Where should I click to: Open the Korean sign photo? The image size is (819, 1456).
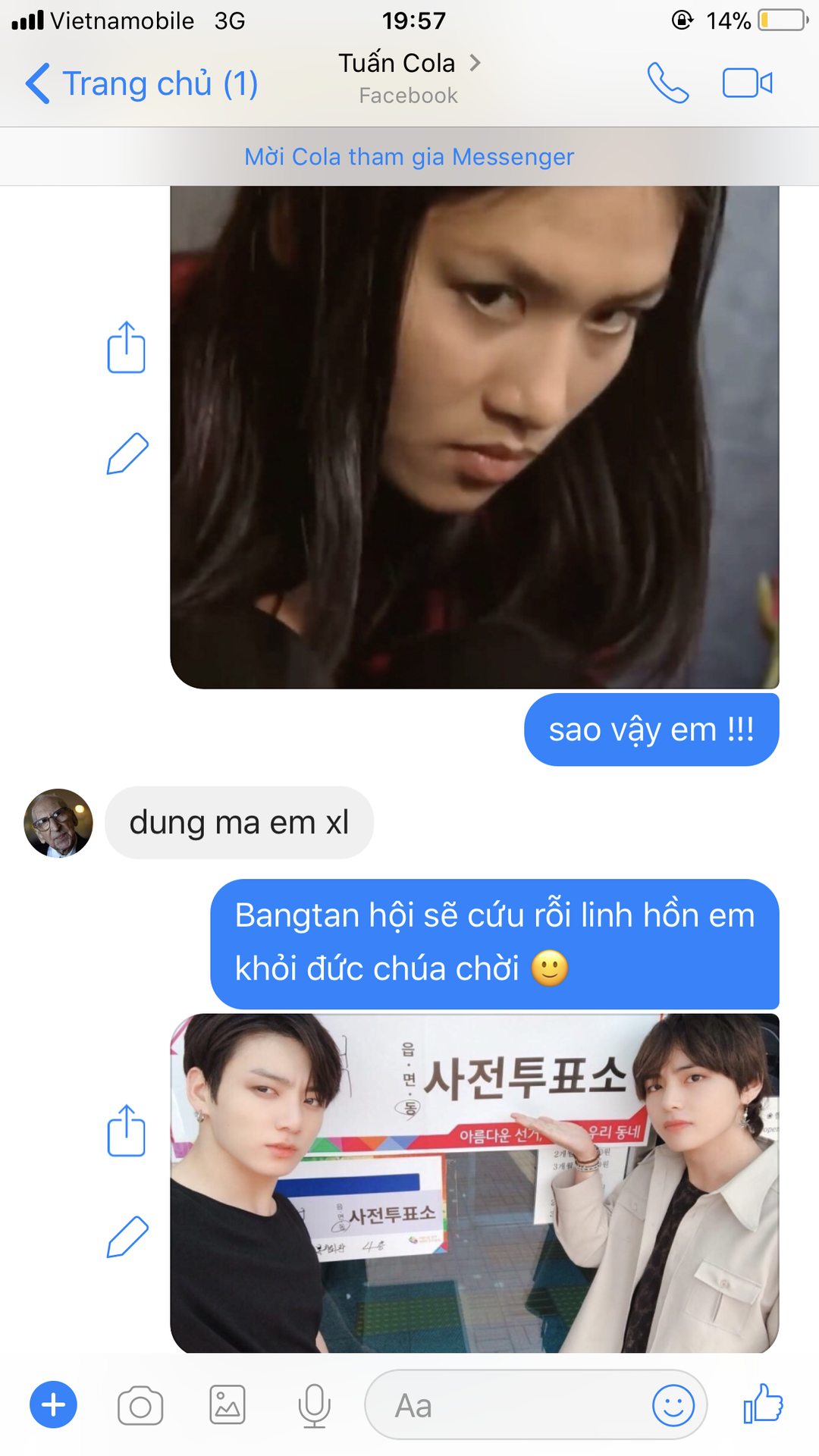point(475,1183)
